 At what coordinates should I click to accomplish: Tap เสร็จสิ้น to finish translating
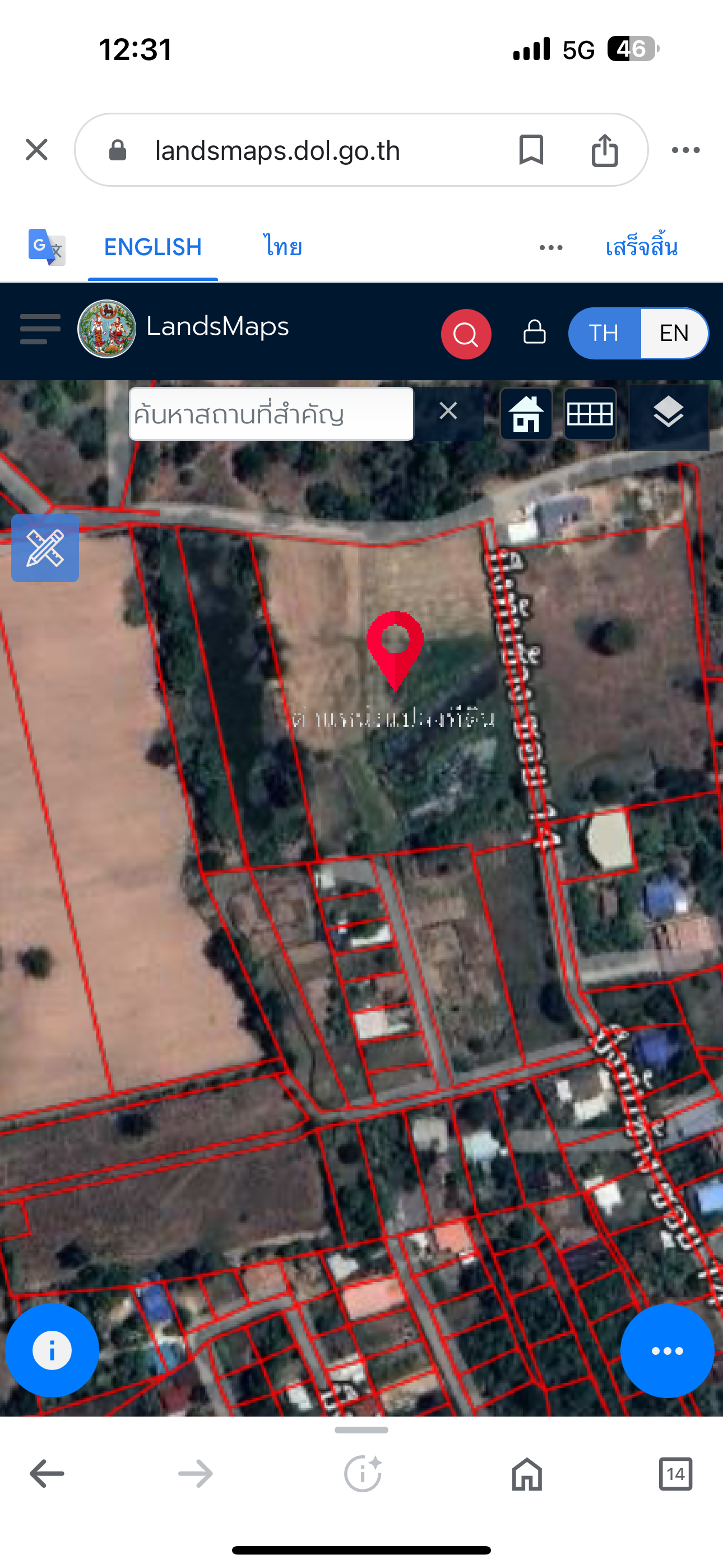[641, 247]
